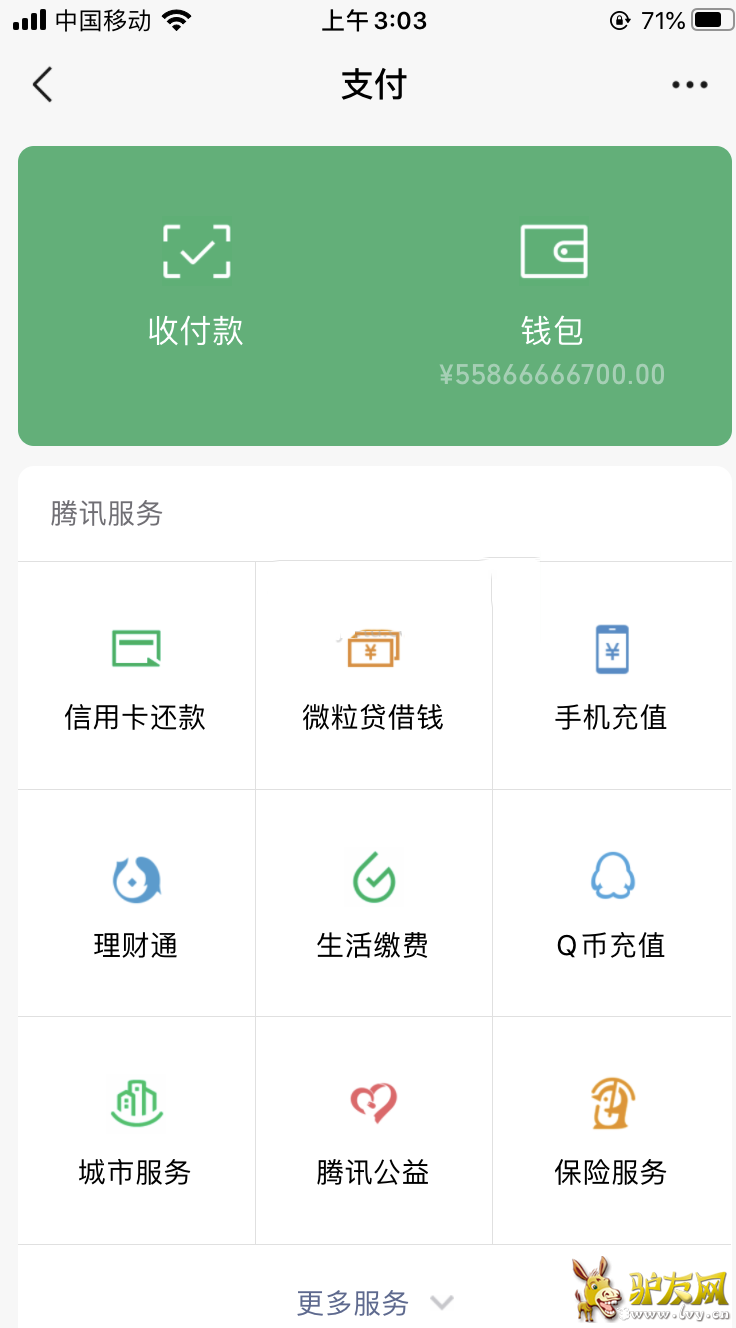Open 生活缴费 utility payments

click(x=373, y=904)
